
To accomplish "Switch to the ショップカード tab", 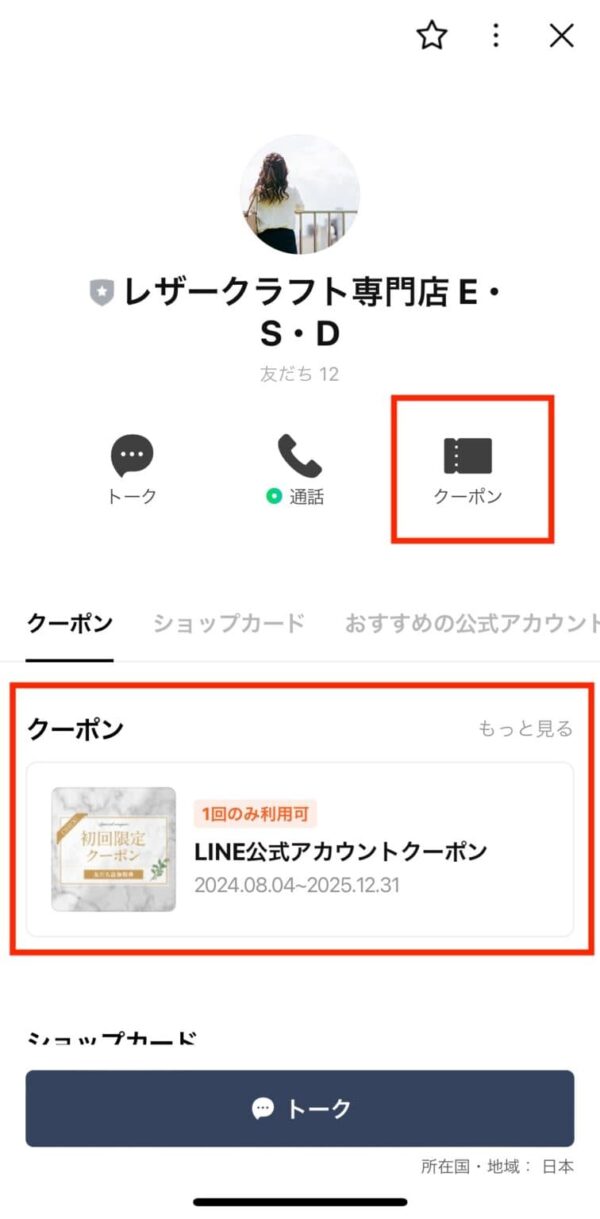I will click(229, 623).
